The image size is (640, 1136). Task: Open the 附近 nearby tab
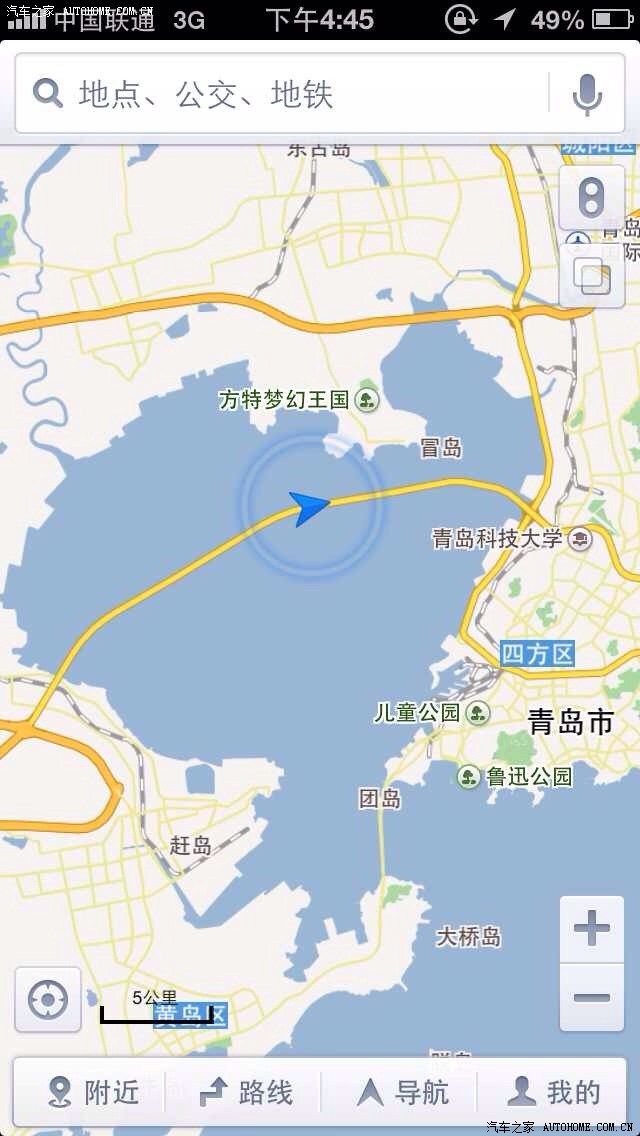pyautogui.click(x=91, y=1093)
